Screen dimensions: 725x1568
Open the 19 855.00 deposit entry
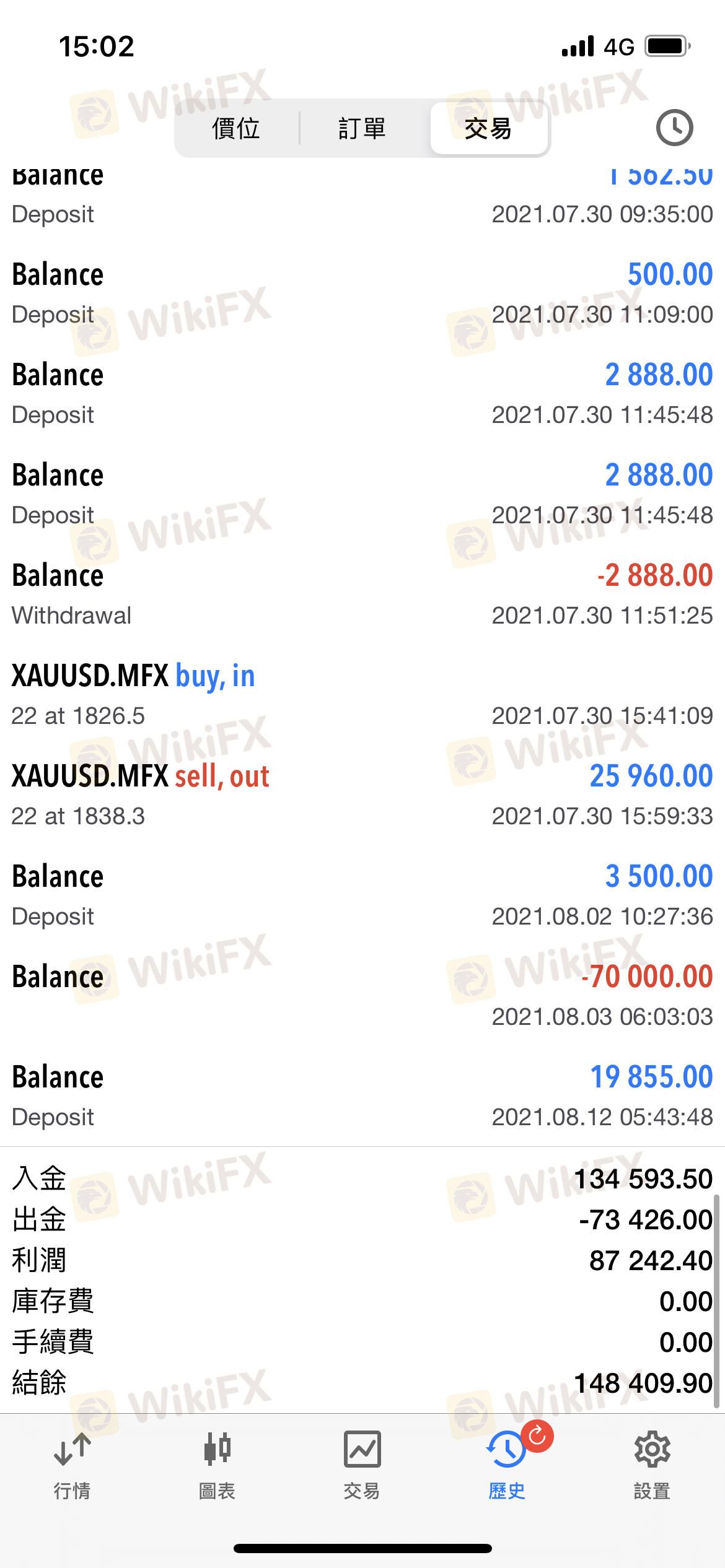click(362, 1095)
